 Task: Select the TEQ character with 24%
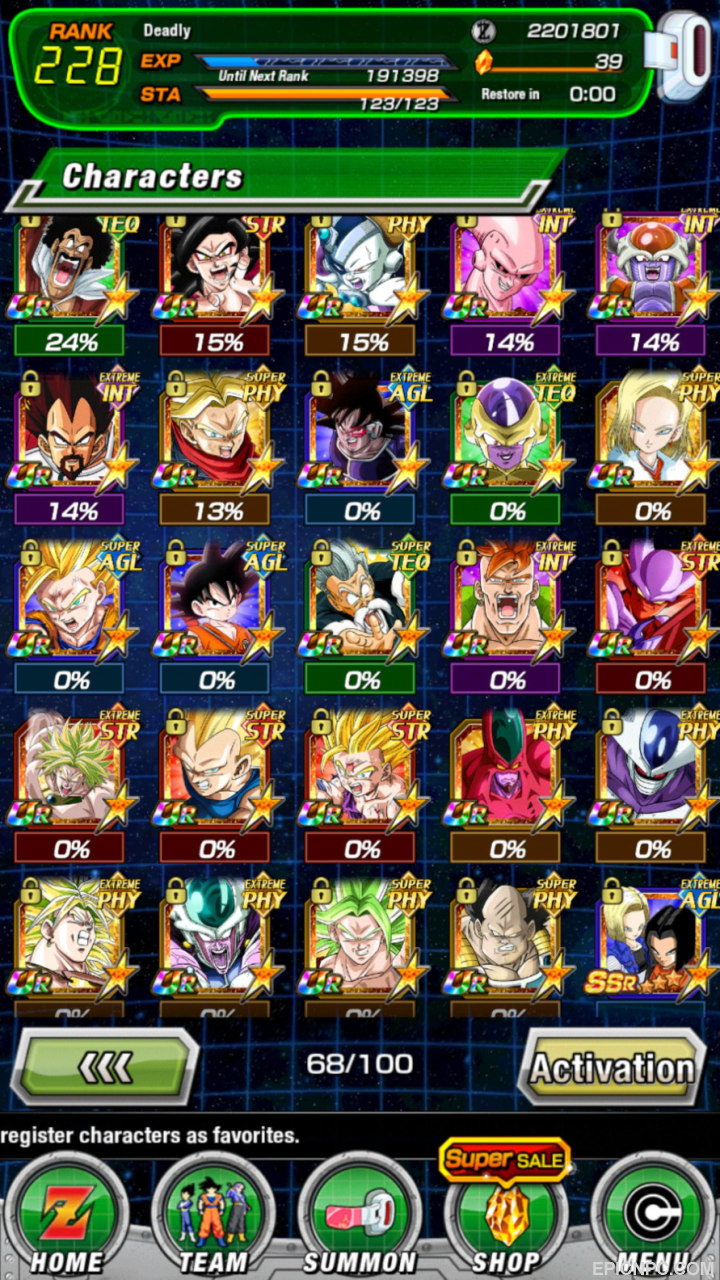pyautogui.click(x=69, y=285)
